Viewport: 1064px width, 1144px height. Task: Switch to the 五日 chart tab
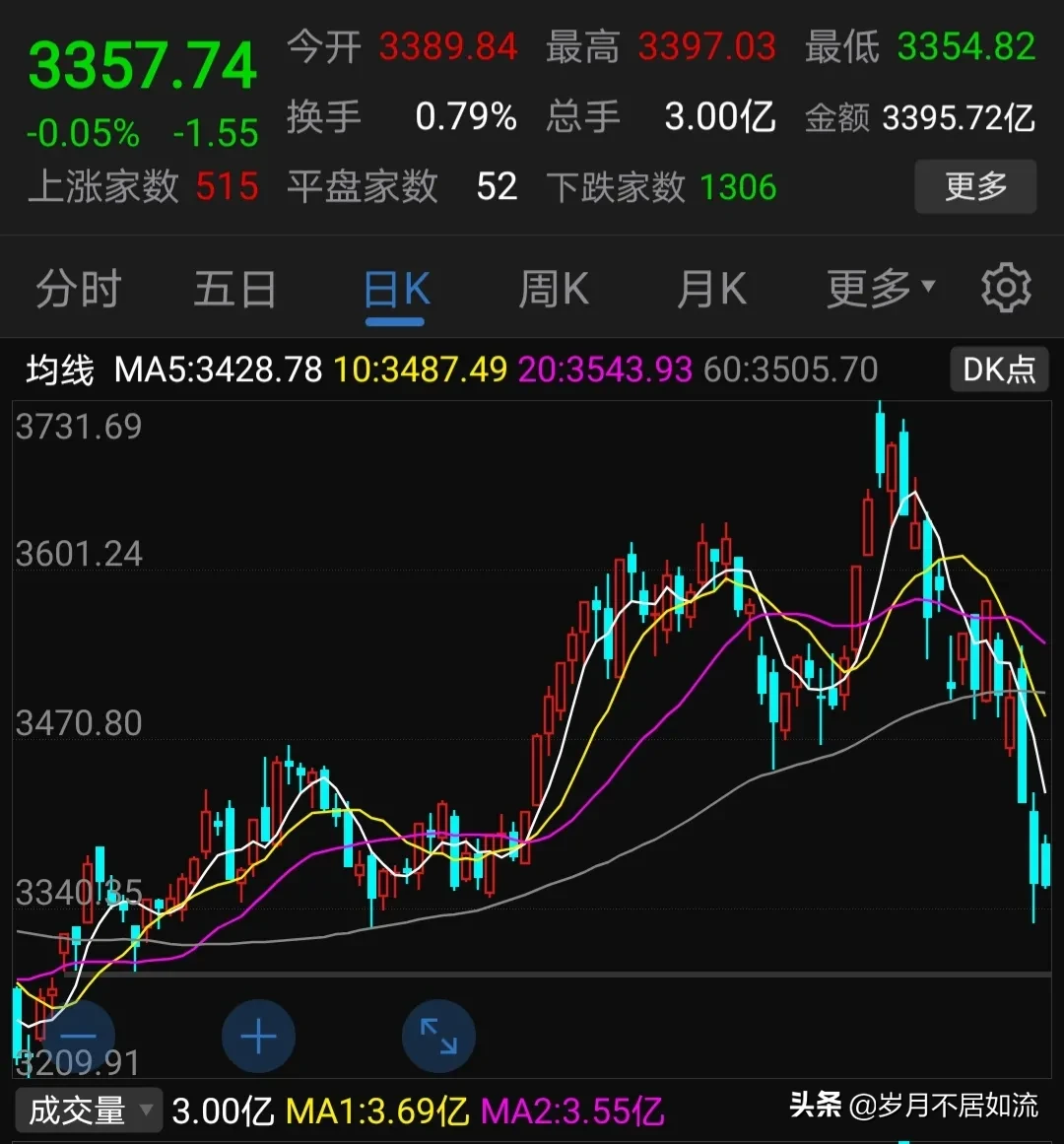pyautogui.click(x=235, y=290)
